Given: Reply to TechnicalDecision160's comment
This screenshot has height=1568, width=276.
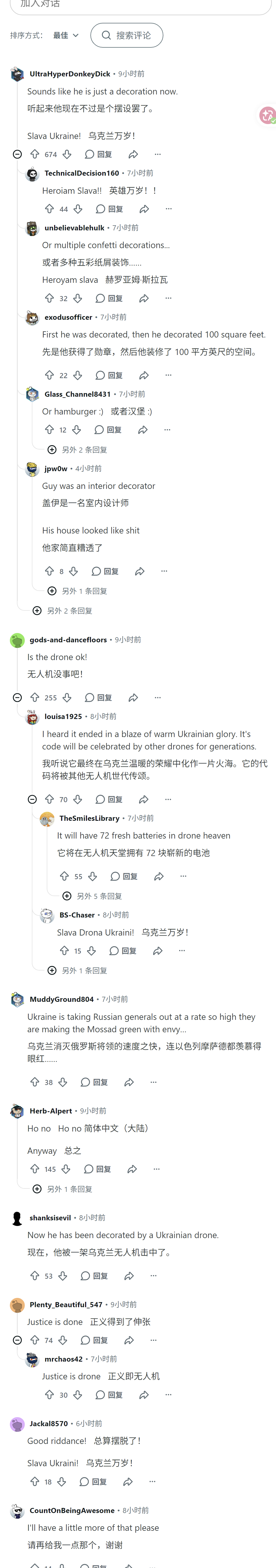Looking at the screenshot, I should [x=110, y=209].
